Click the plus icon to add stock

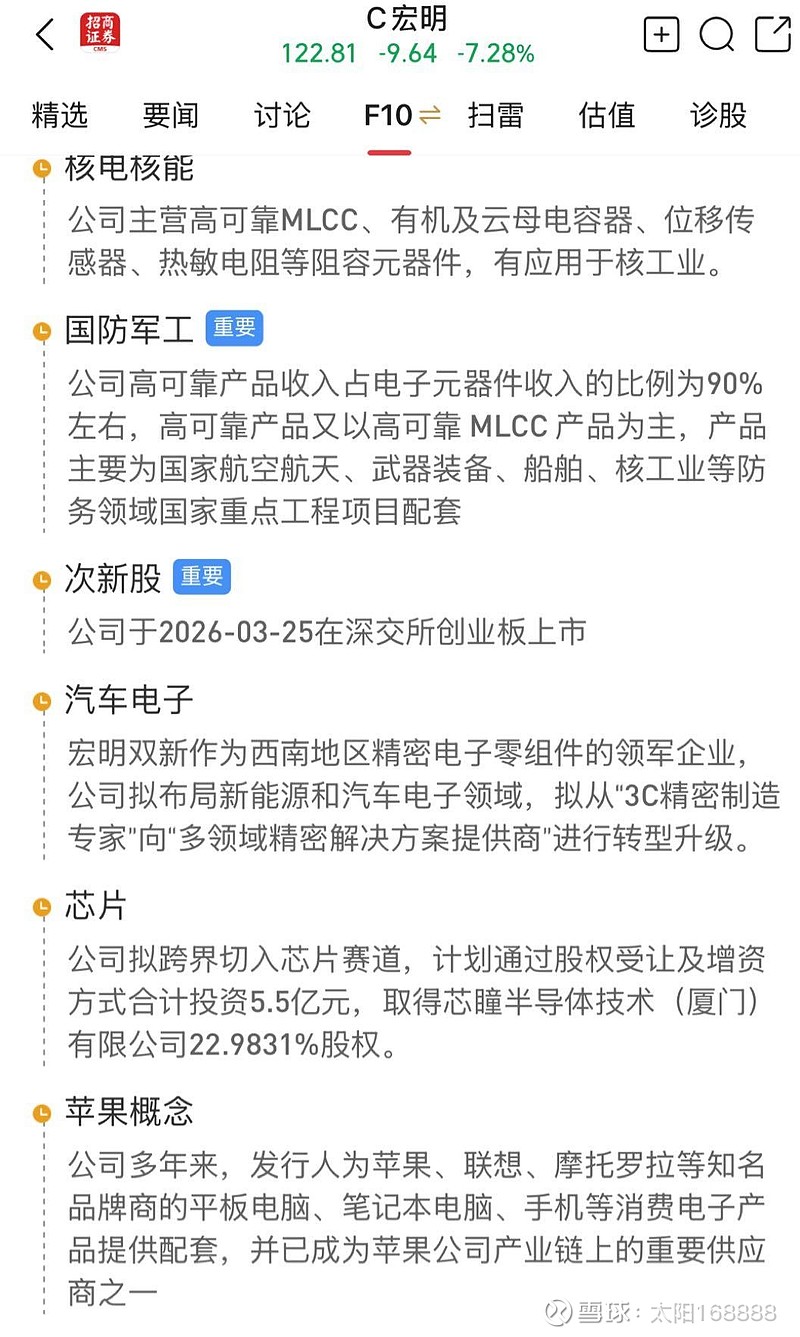pos(660,34)
